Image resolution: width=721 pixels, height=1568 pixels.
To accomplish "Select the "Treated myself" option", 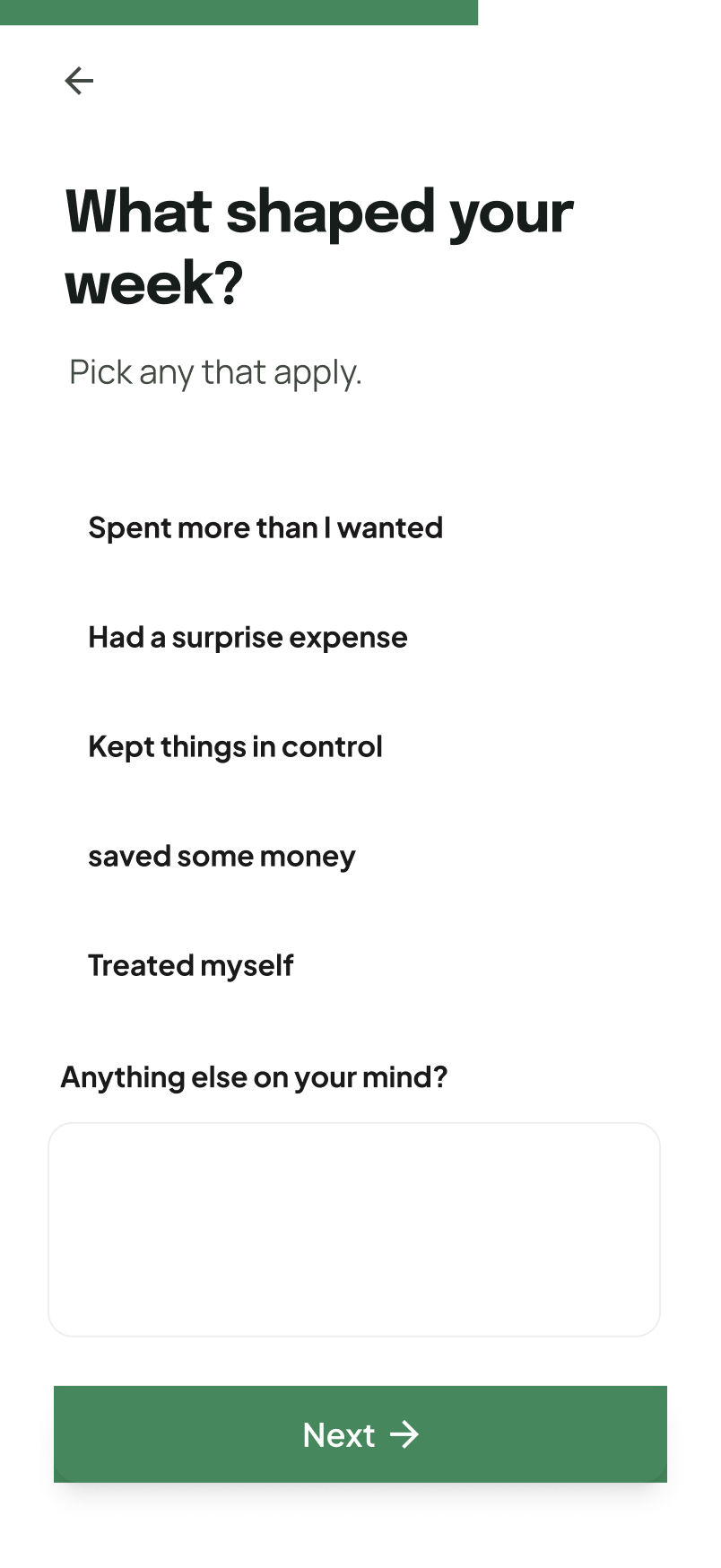I will [x=359, y=965].
